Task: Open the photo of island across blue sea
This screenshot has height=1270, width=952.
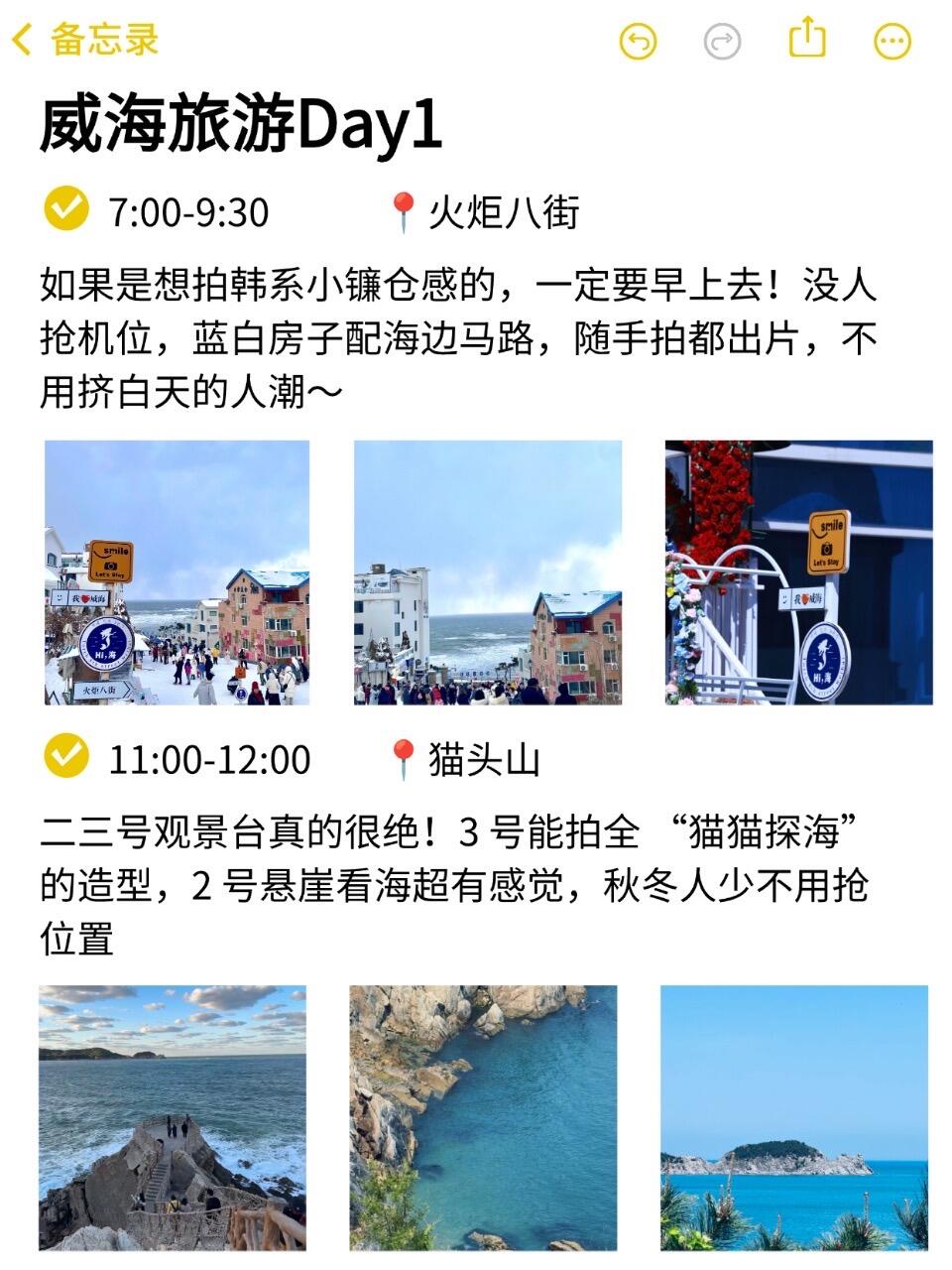Action: [x=794, y=1117]
